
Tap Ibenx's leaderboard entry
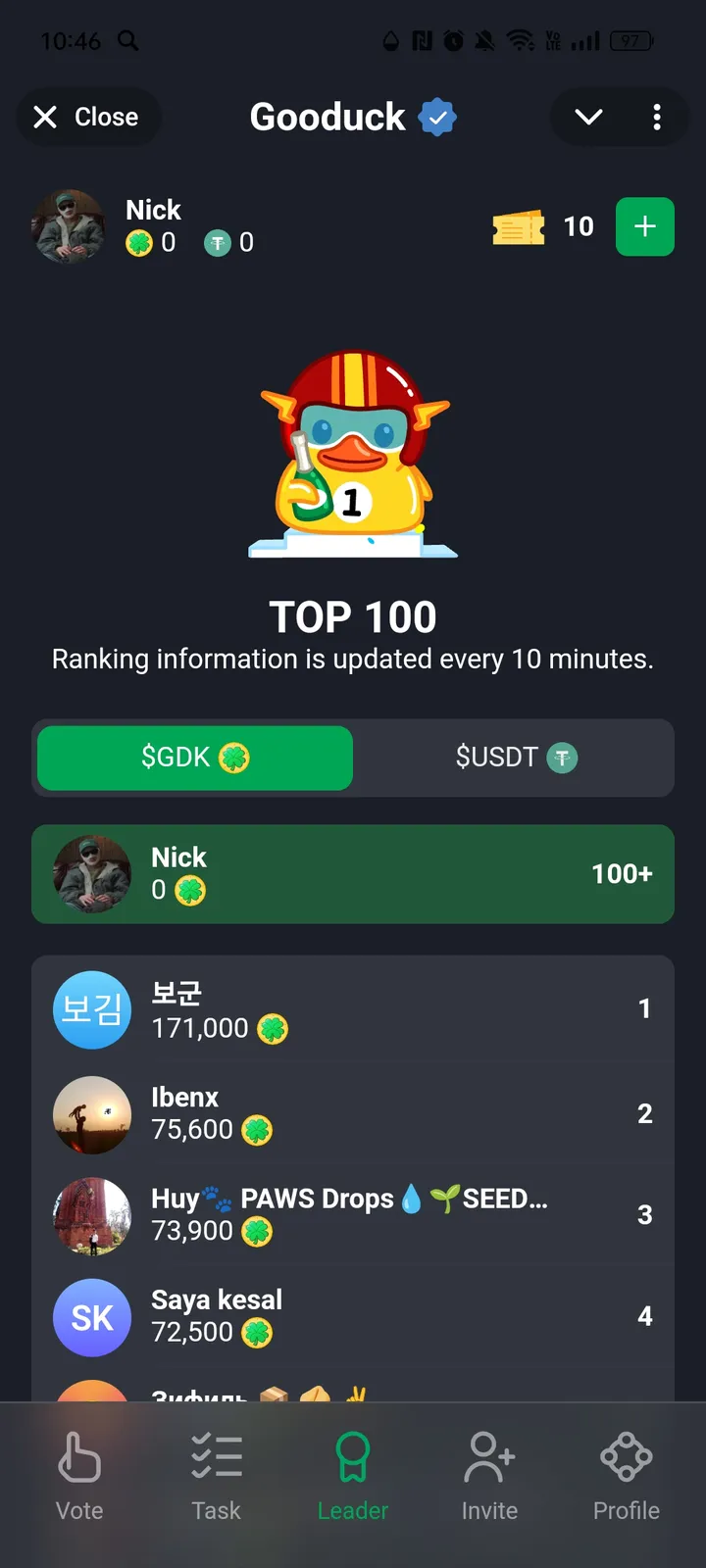[x=353, y=1113]
